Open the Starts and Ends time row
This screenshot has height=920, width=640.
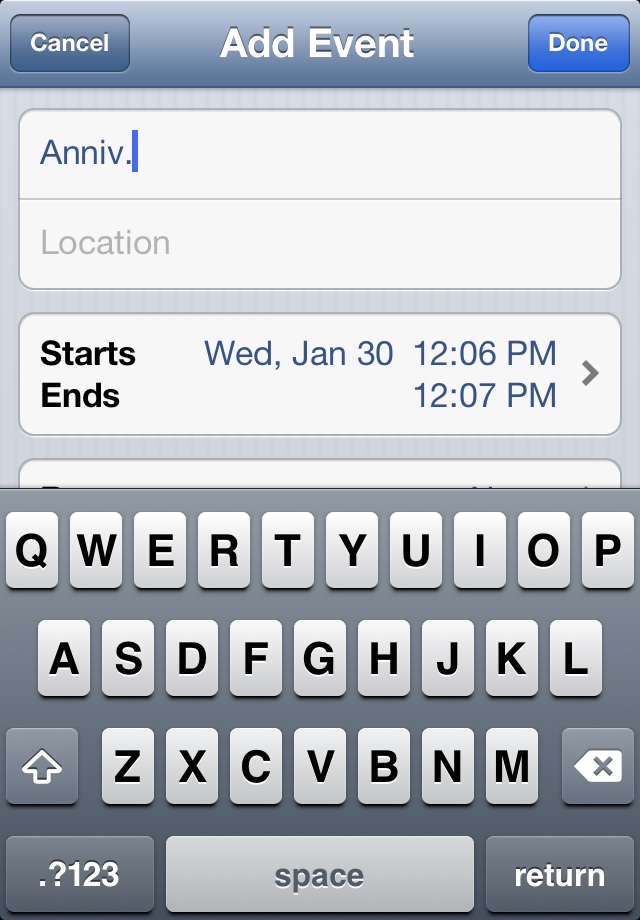click(320, 374)
